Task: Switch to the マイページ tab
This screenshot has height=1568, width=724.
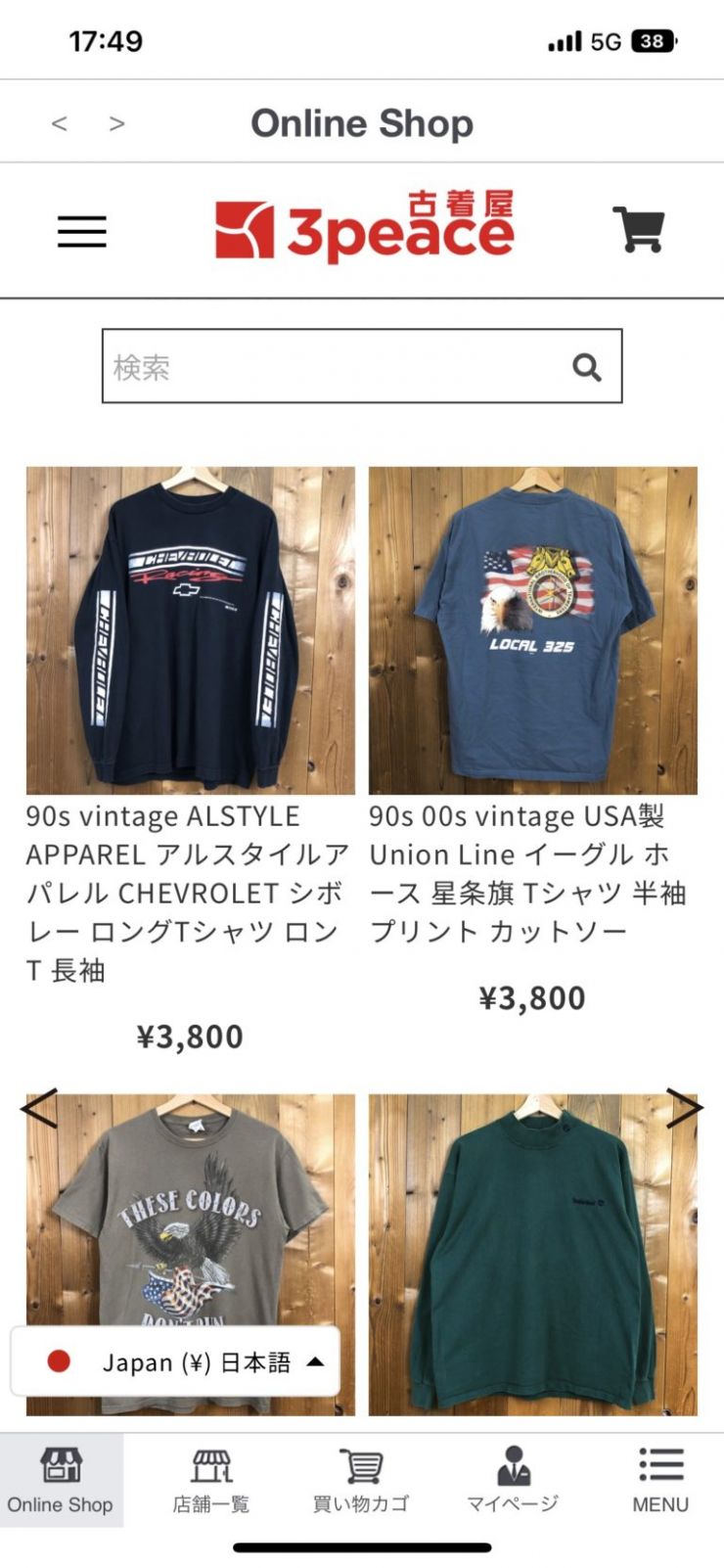Action: coord(513,1478)
